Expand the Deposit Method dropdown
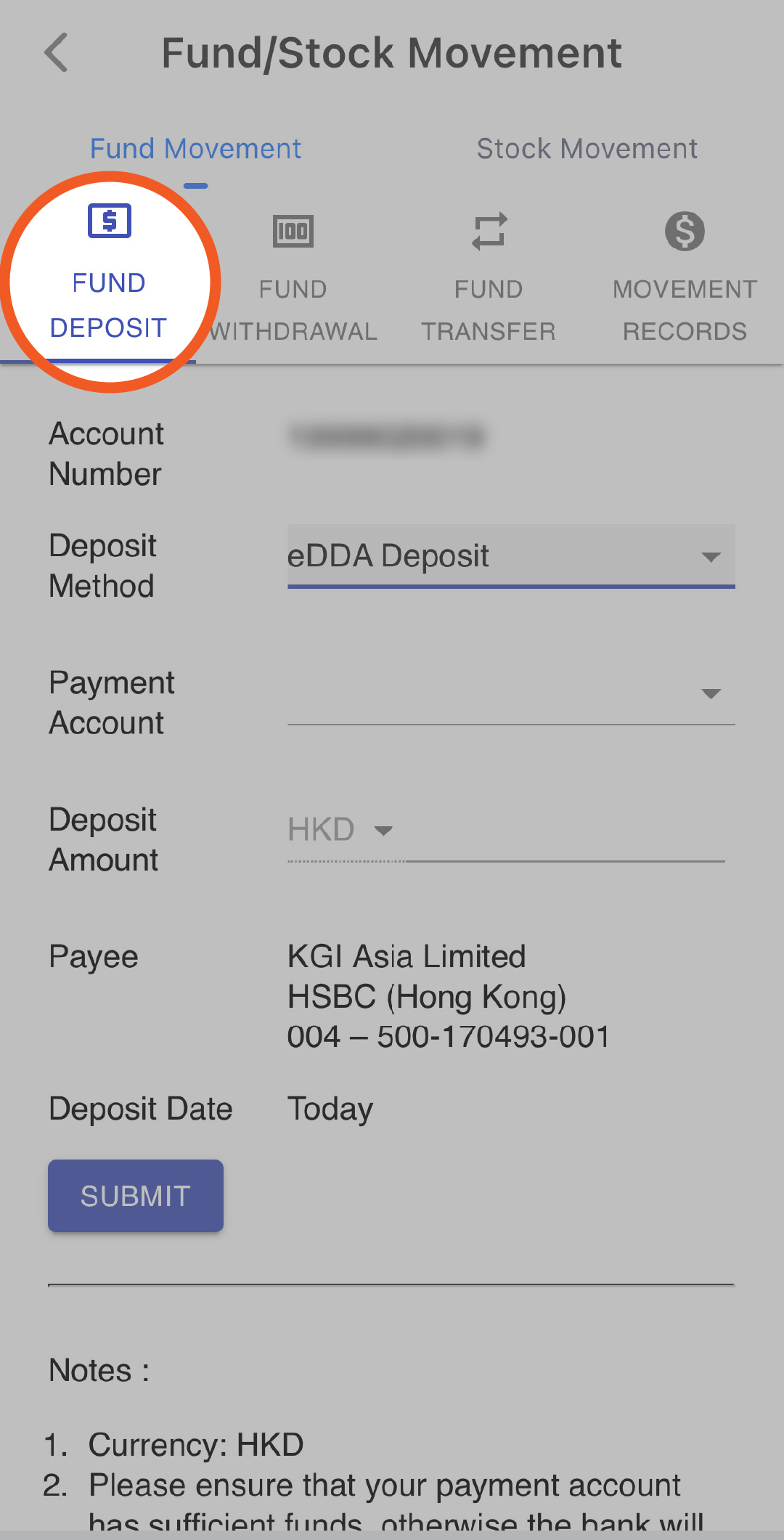The image size is (784, 1540). coord(511,556)
